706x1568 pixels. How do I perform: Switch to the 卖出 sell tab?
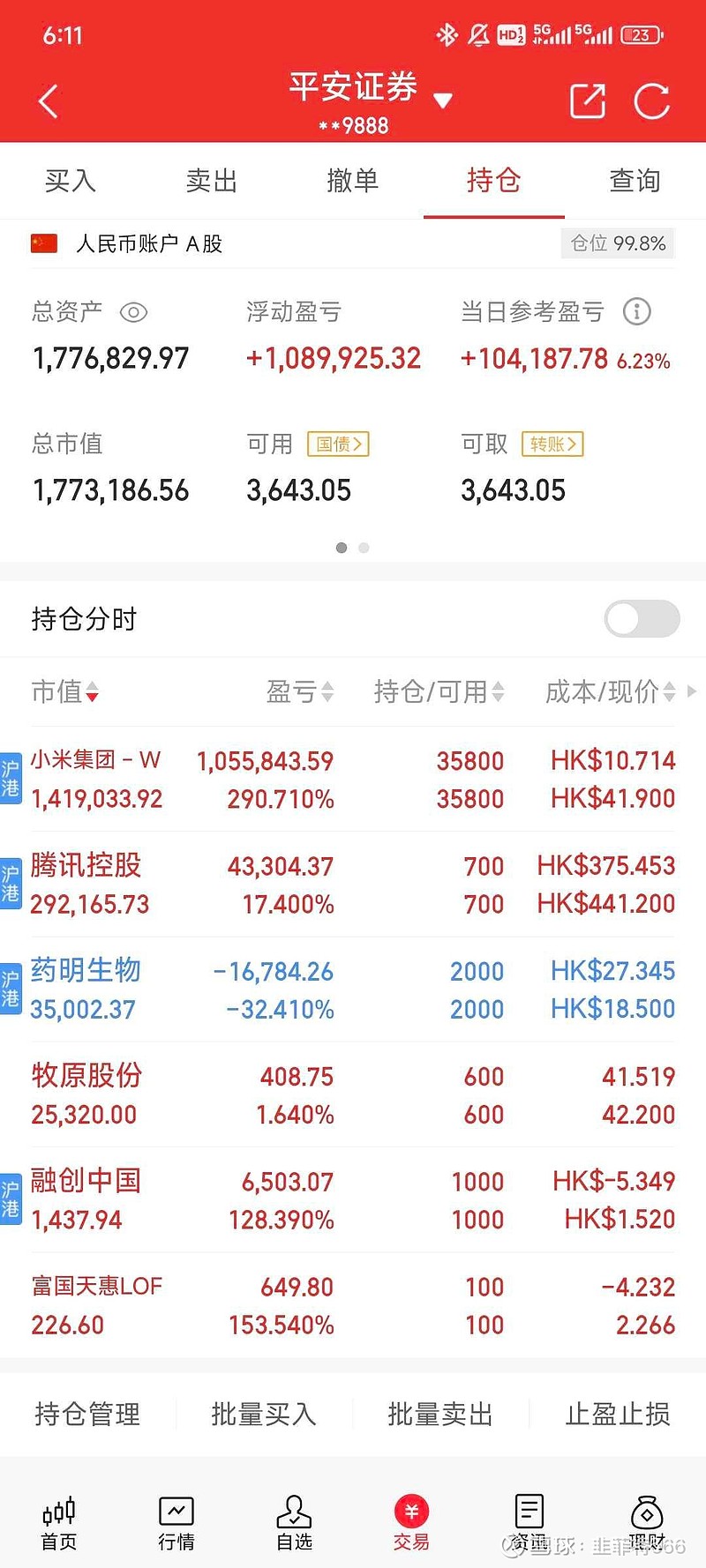pos(211,180)
